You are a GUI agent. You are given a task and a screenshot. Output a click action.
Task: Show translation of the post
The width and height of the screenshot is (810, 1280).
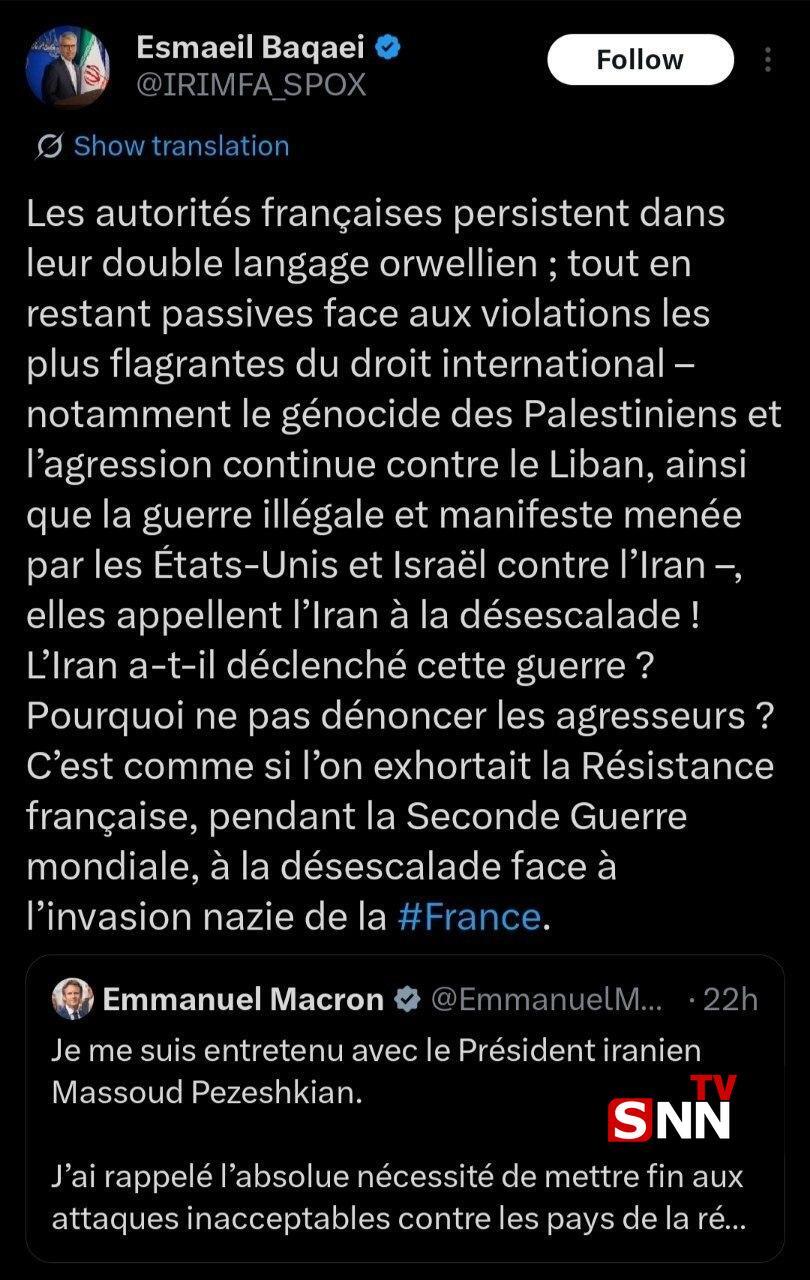click(x=180, y=146)
